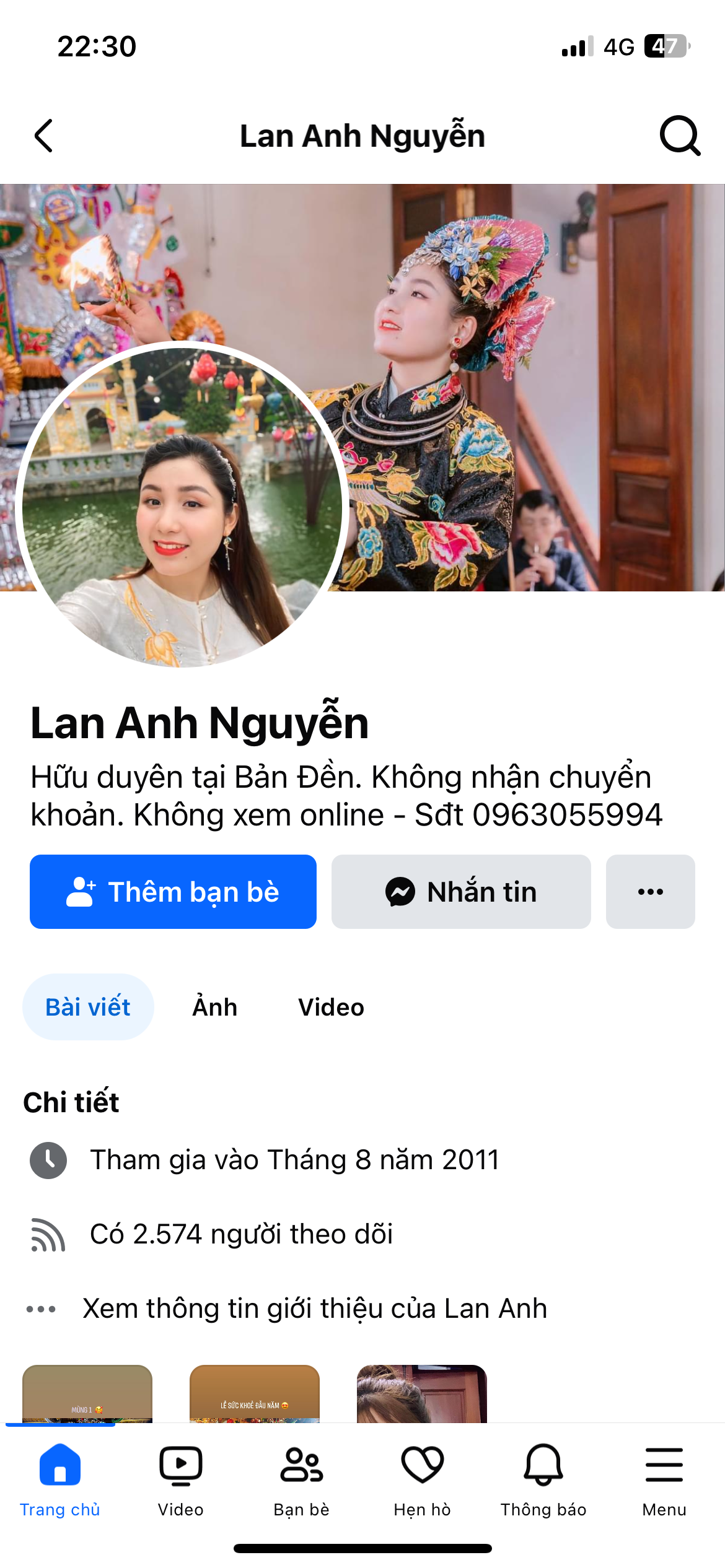The height and width of the screenshot is (1568, 725).
Task: View Lan Anh's circular profile picture
Action: point(182,505)
